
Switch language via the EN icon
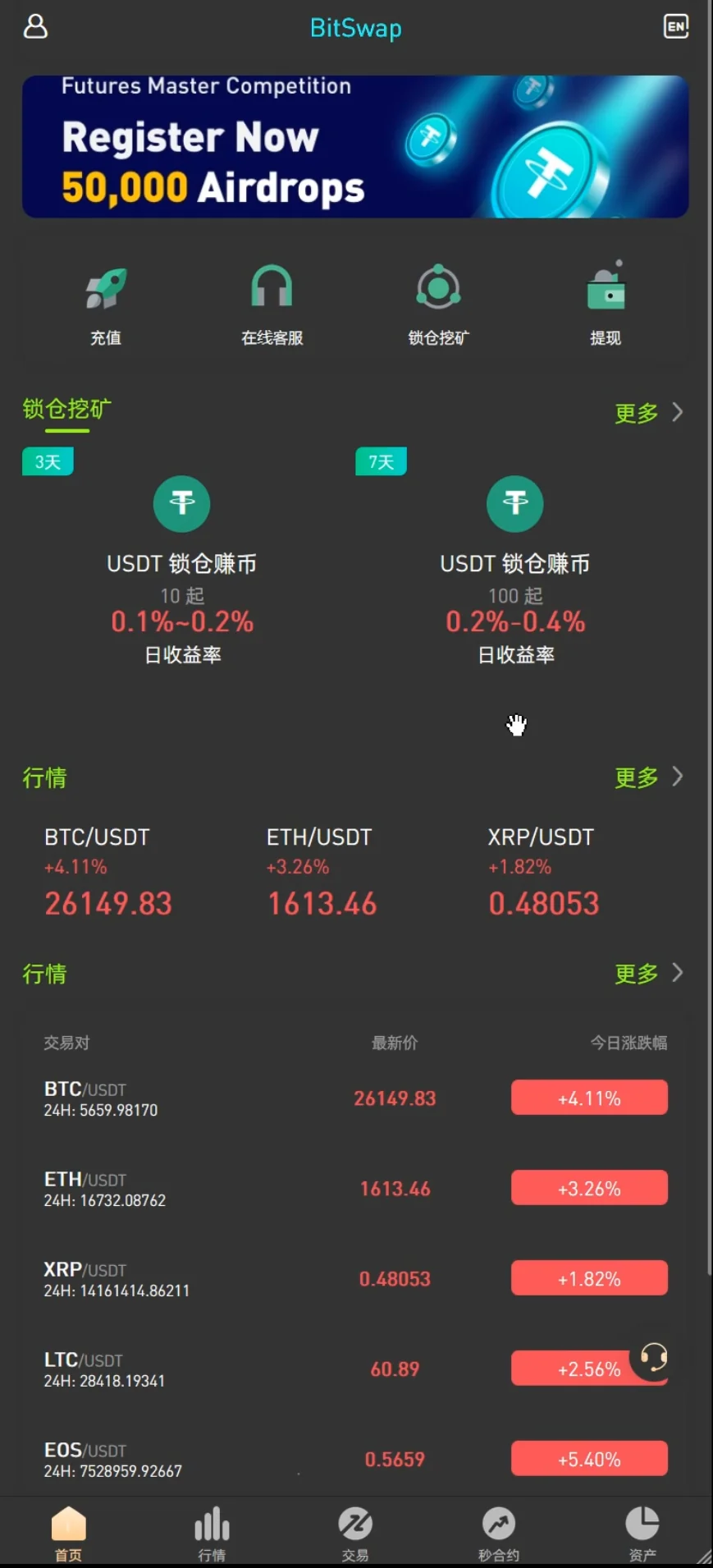click(x=675, y=26)
